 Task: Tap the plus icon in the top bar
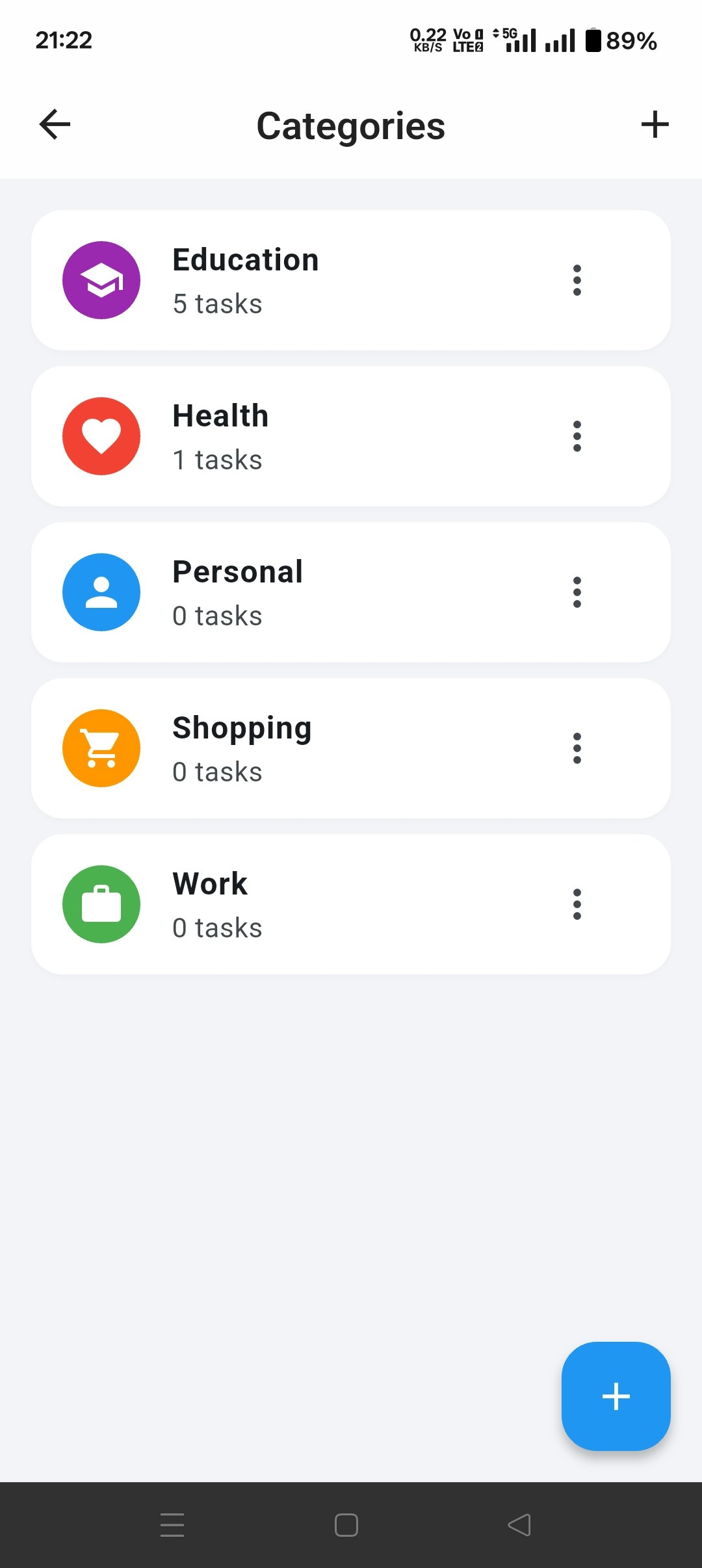[655, 124]
